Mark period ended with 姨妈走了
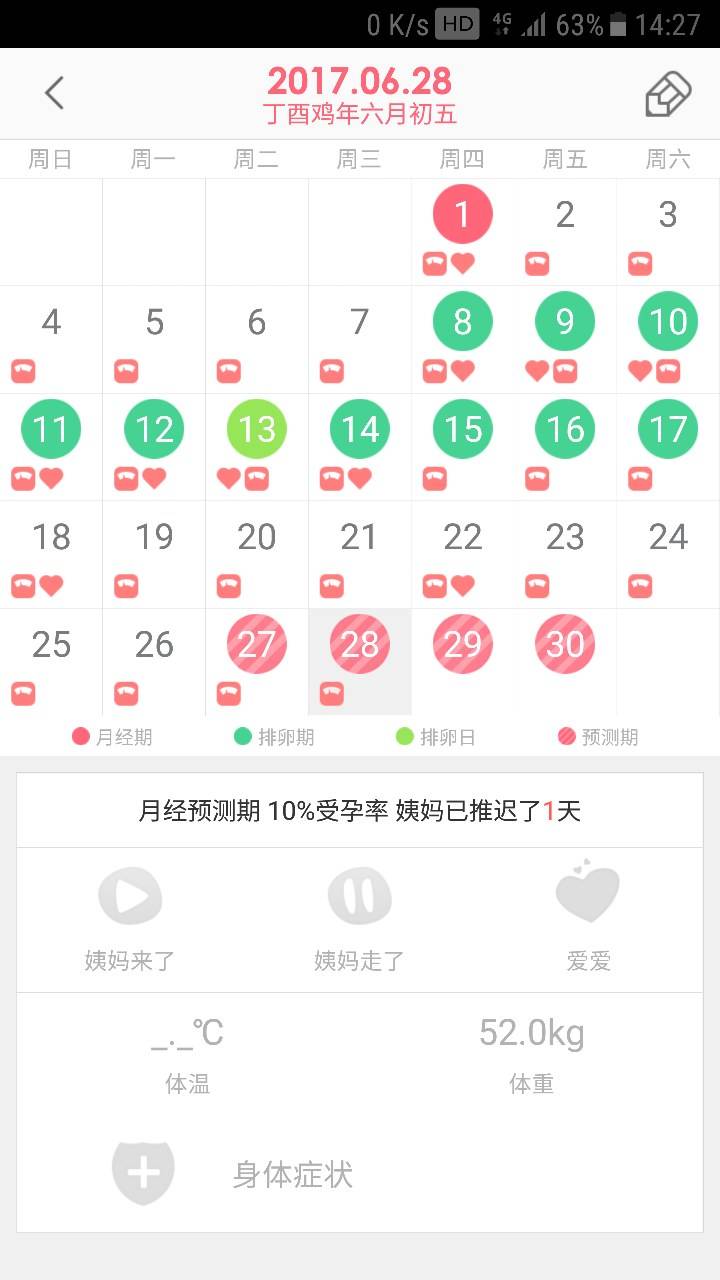This screenshot has height=1280, width=720. [x=359, y=895]
